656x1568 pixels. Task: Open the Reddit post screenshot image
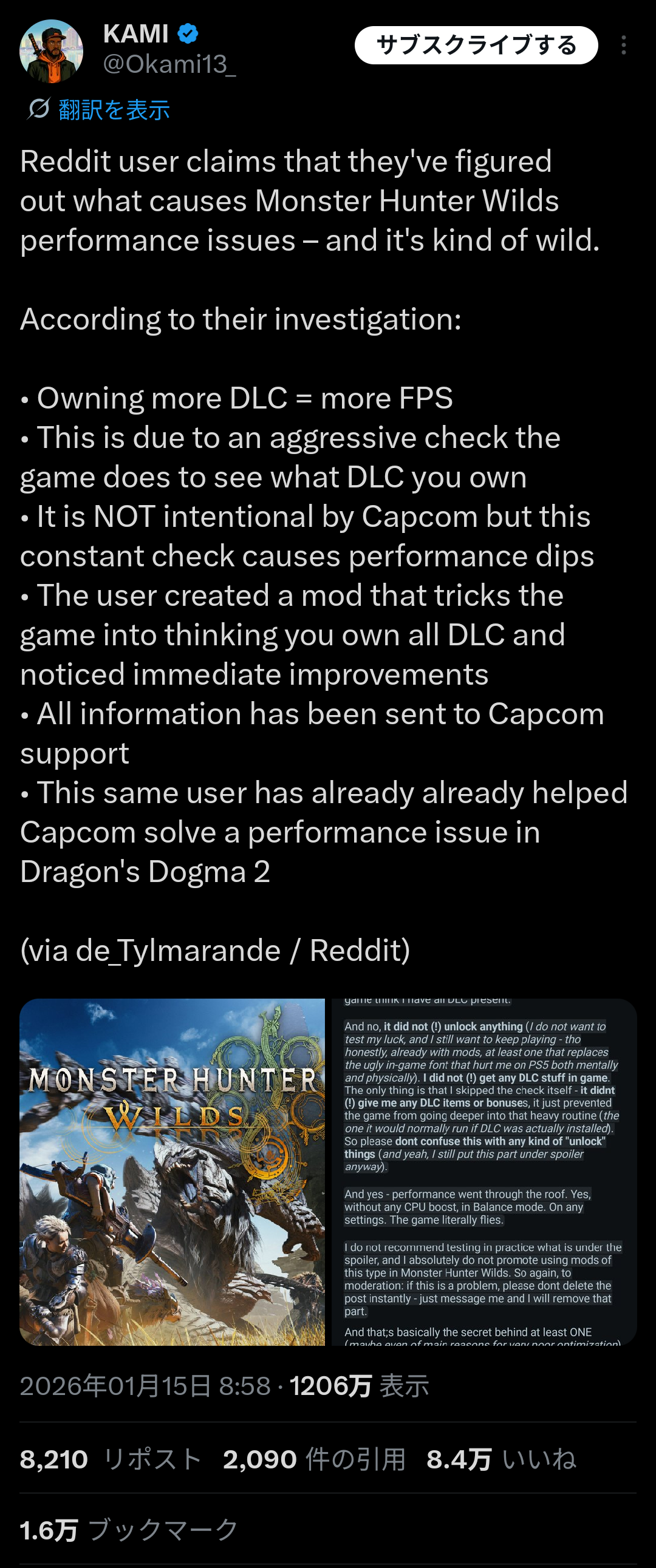pyautogui.click(x=483, y=1172)
